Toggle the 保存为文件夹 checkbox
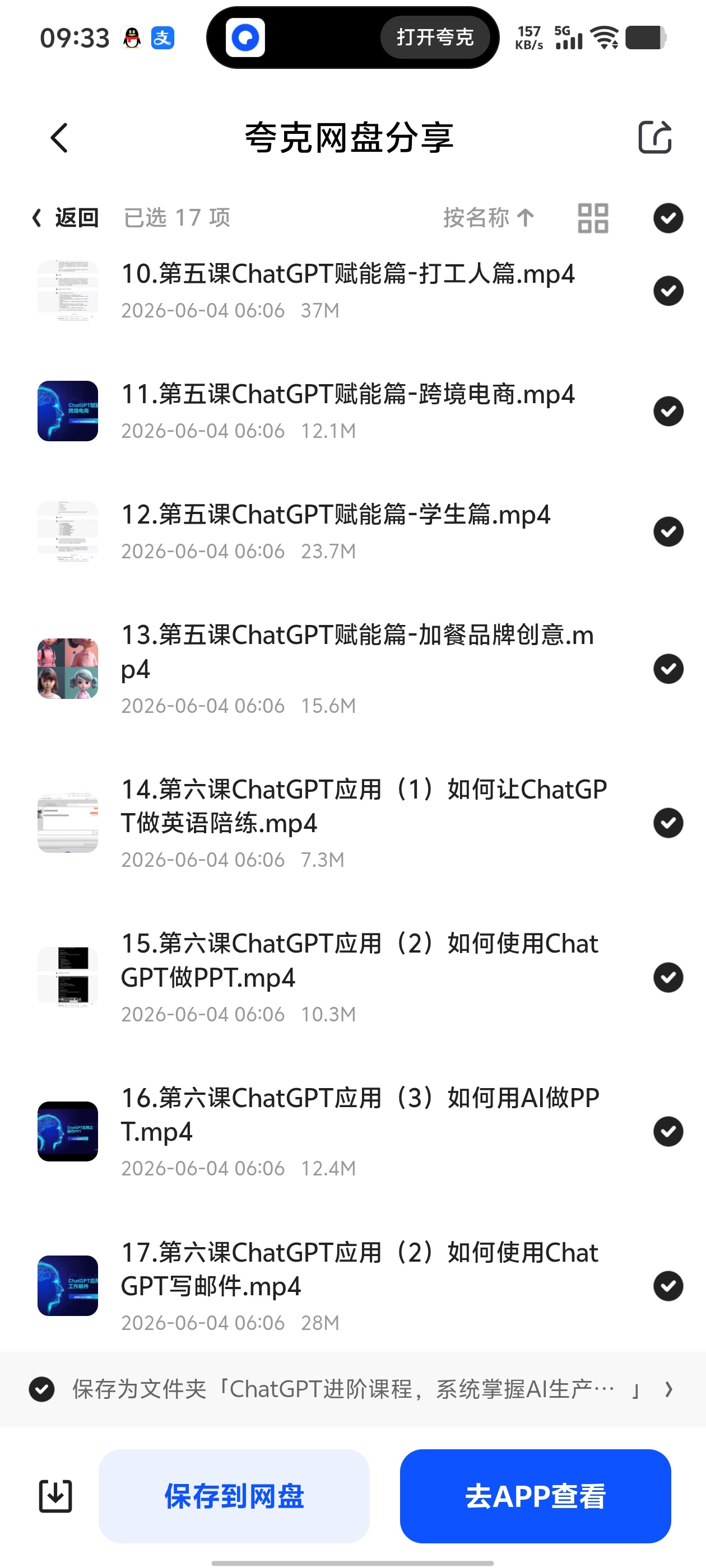This screenshot has width=706, height=1568. click(x=41, y=1390)
